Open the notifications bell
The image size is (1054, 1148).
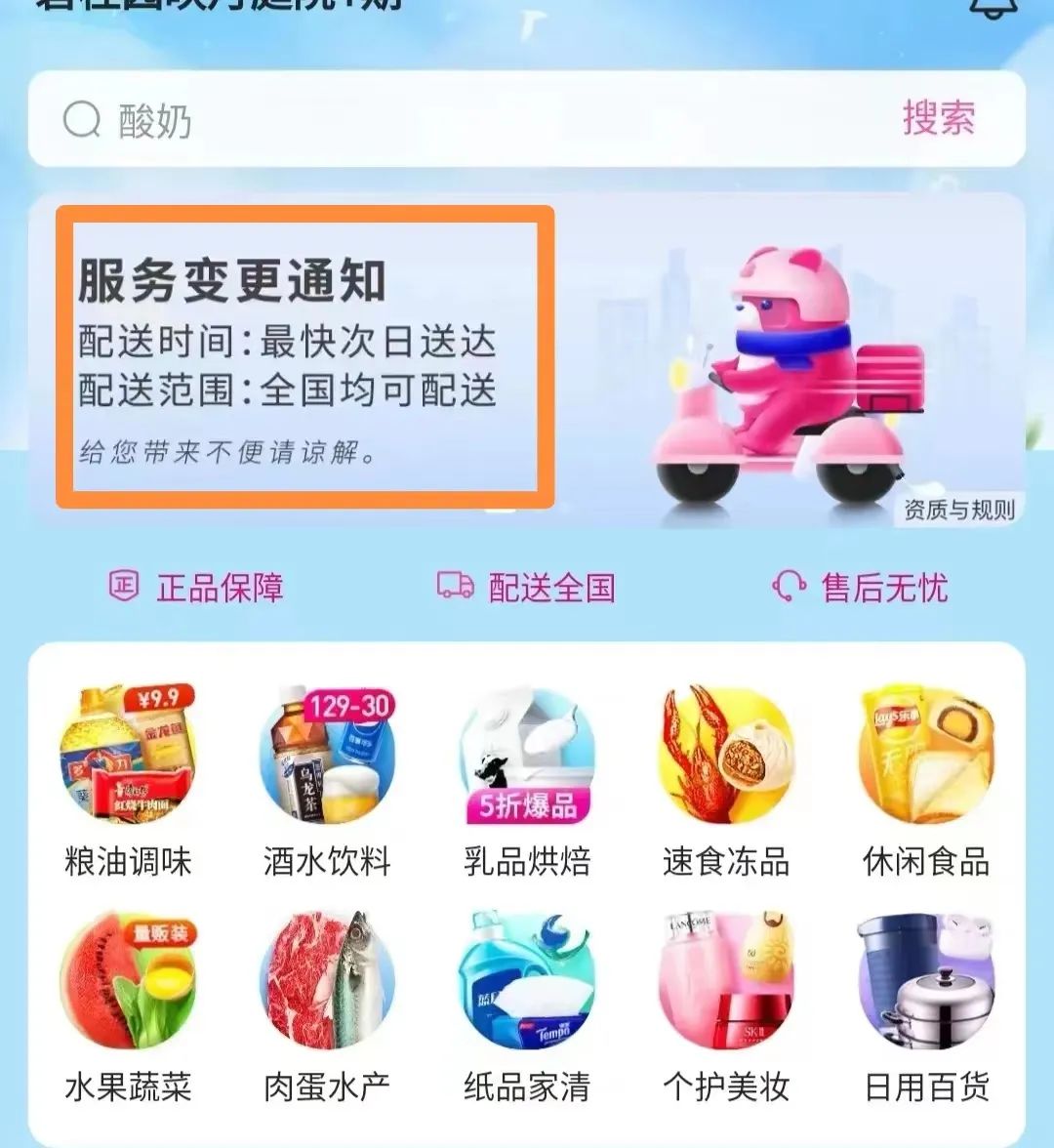point(993,6)
